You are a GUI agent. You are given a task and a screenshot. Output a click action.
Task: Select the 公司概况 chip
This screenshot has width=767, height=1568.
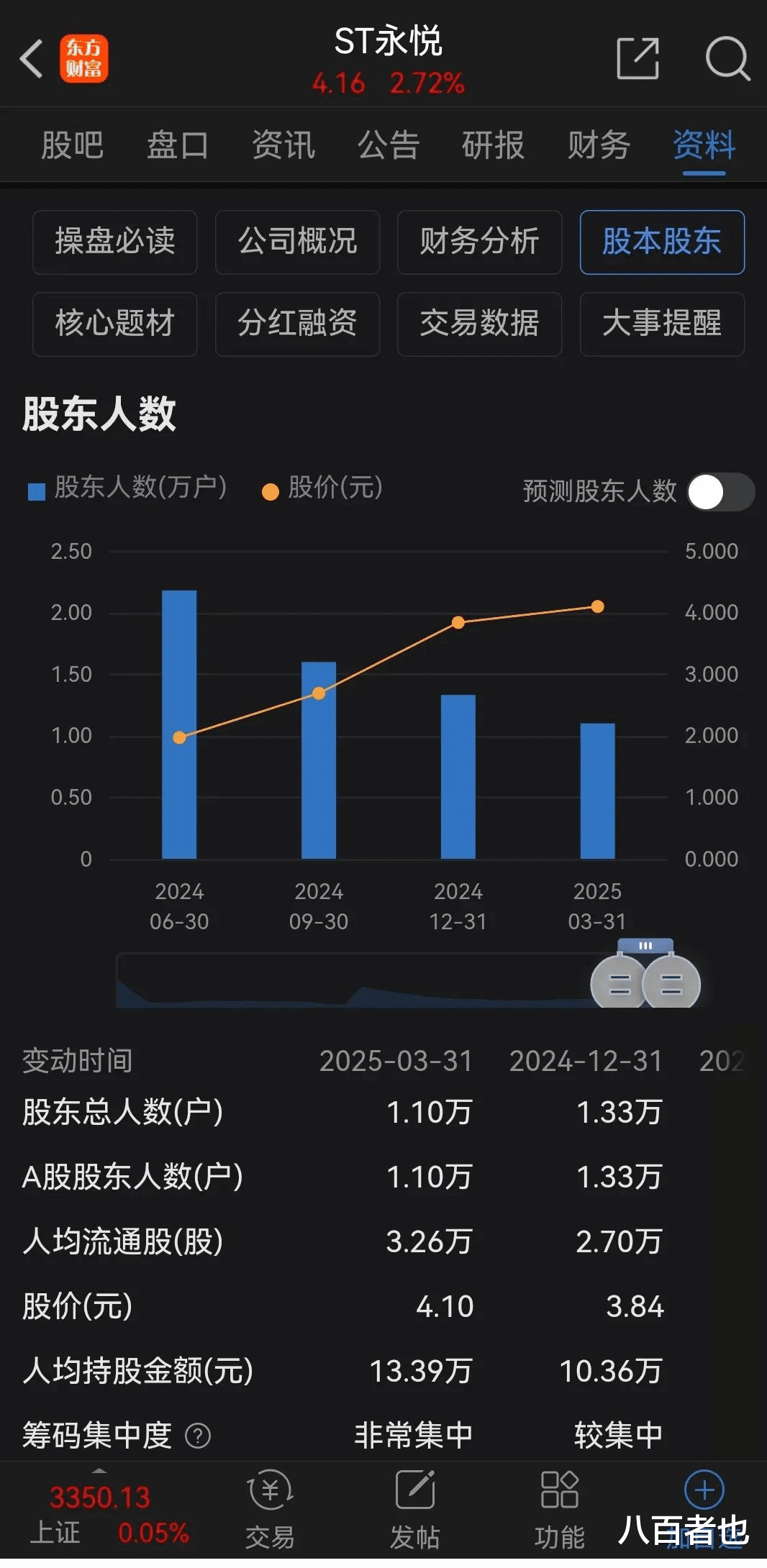click(x=297, y=242)
